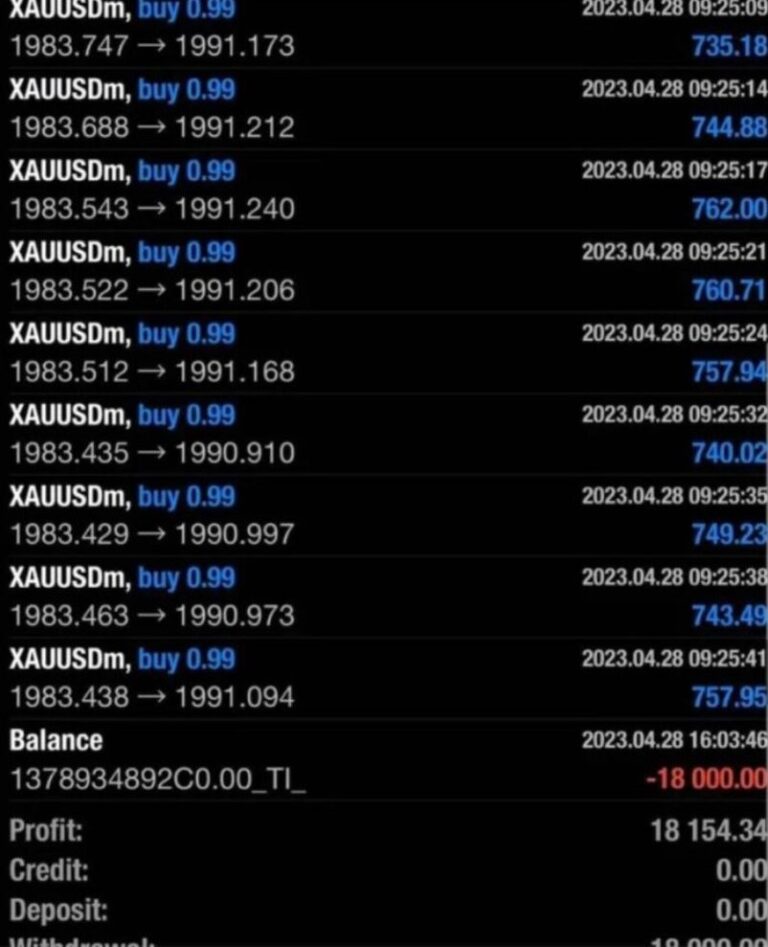This screenshot has width=768, height=947.
Task: Open the XAUUSDm trade with profit 744.88
Action: pos(384,109)
